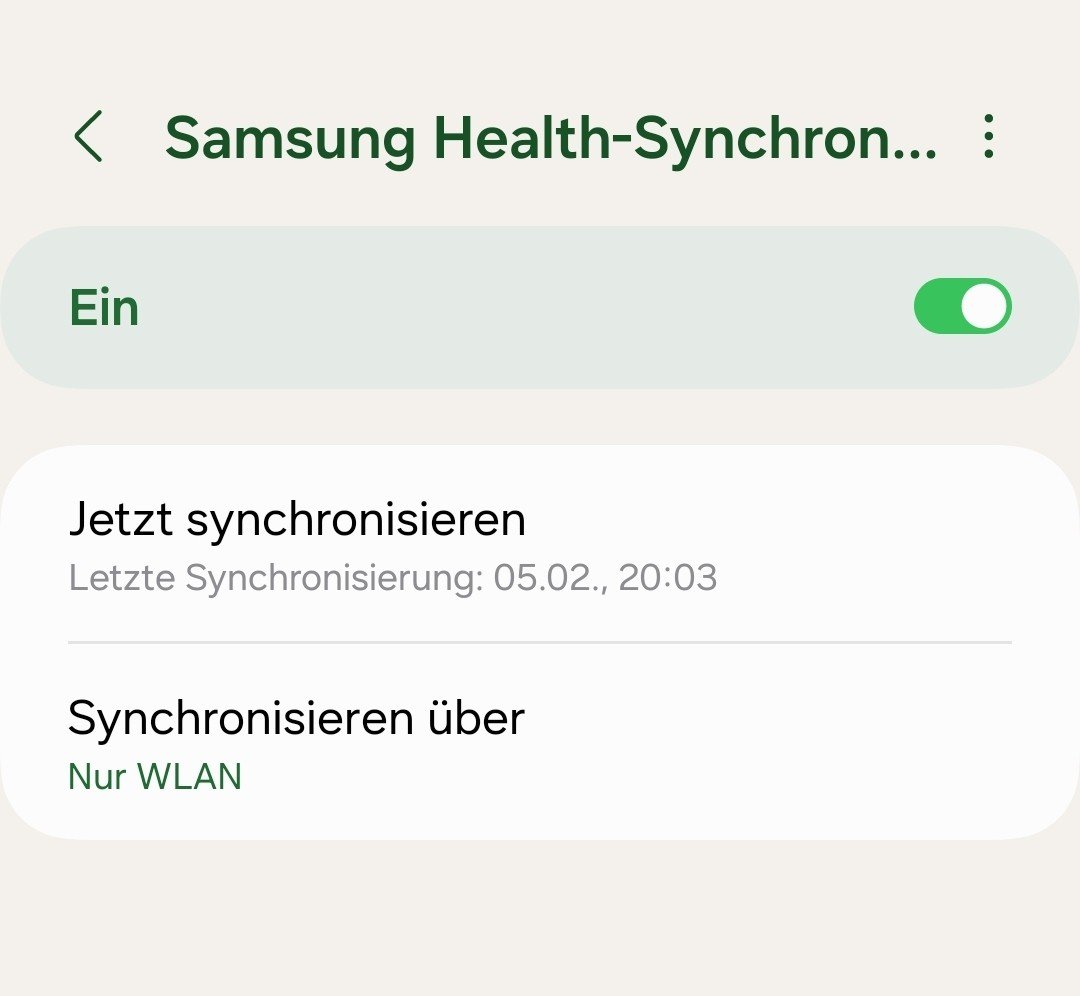
Task: Open the three-dot overflow menu
Action: click(988, 137)
